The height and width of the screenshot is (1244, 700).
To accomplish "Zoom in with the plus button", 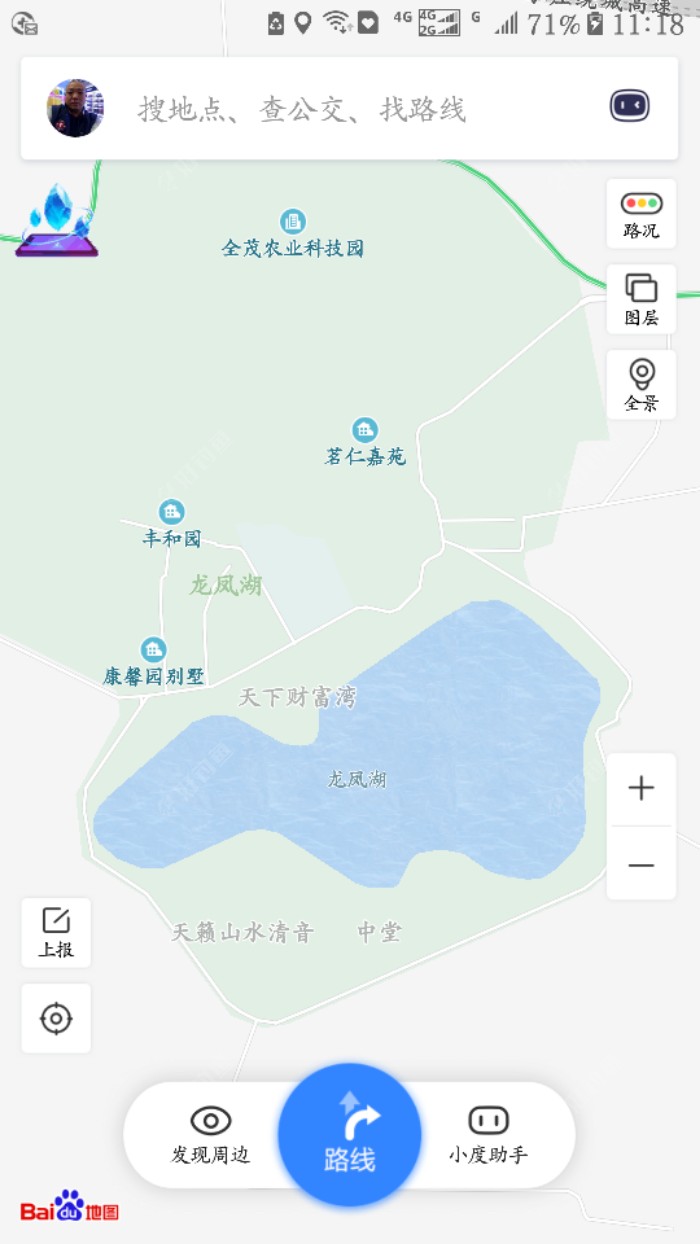I will click(641, 789).
